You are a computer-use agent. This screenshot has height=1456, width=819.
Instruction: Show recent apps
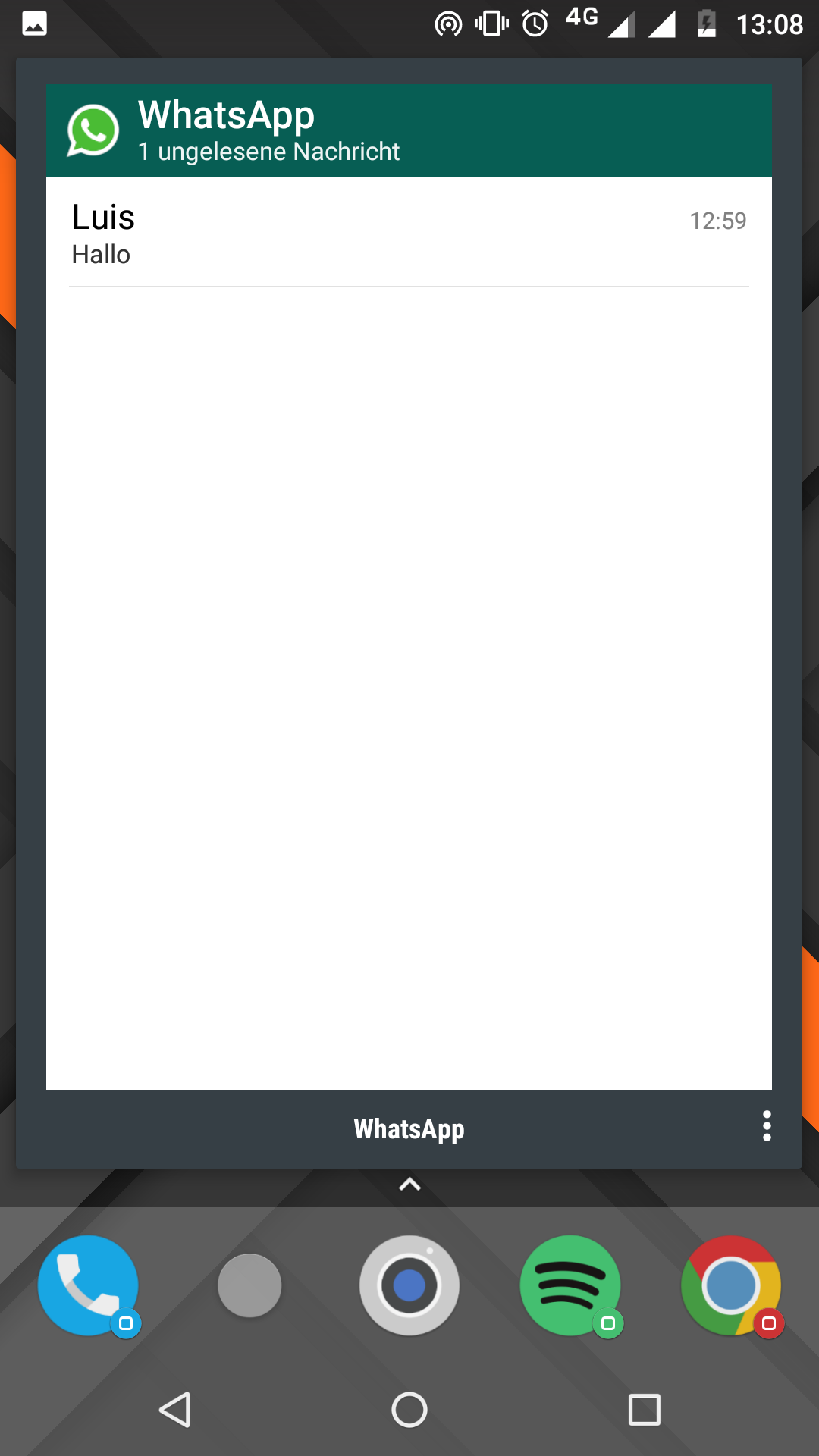tap(645, 1410)
